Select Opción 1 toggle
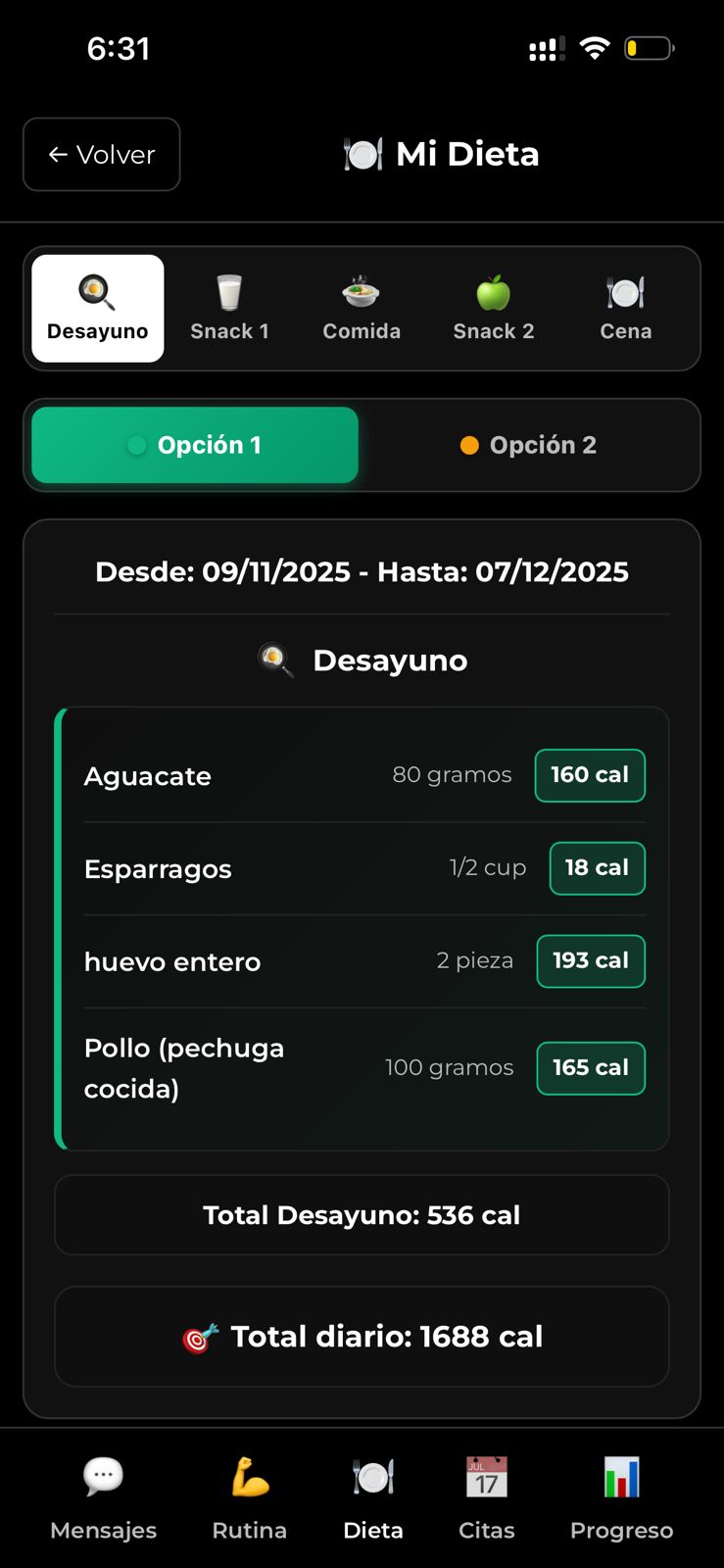Screen dimensions: 724x1568 click(x=194, y=444)
